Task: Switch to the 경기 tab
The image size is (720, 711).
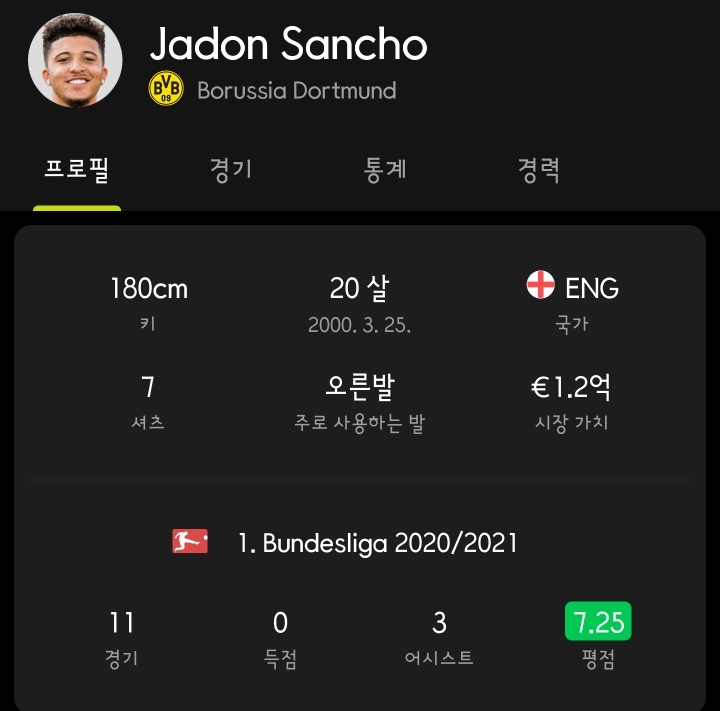Action: pos(230,169)
